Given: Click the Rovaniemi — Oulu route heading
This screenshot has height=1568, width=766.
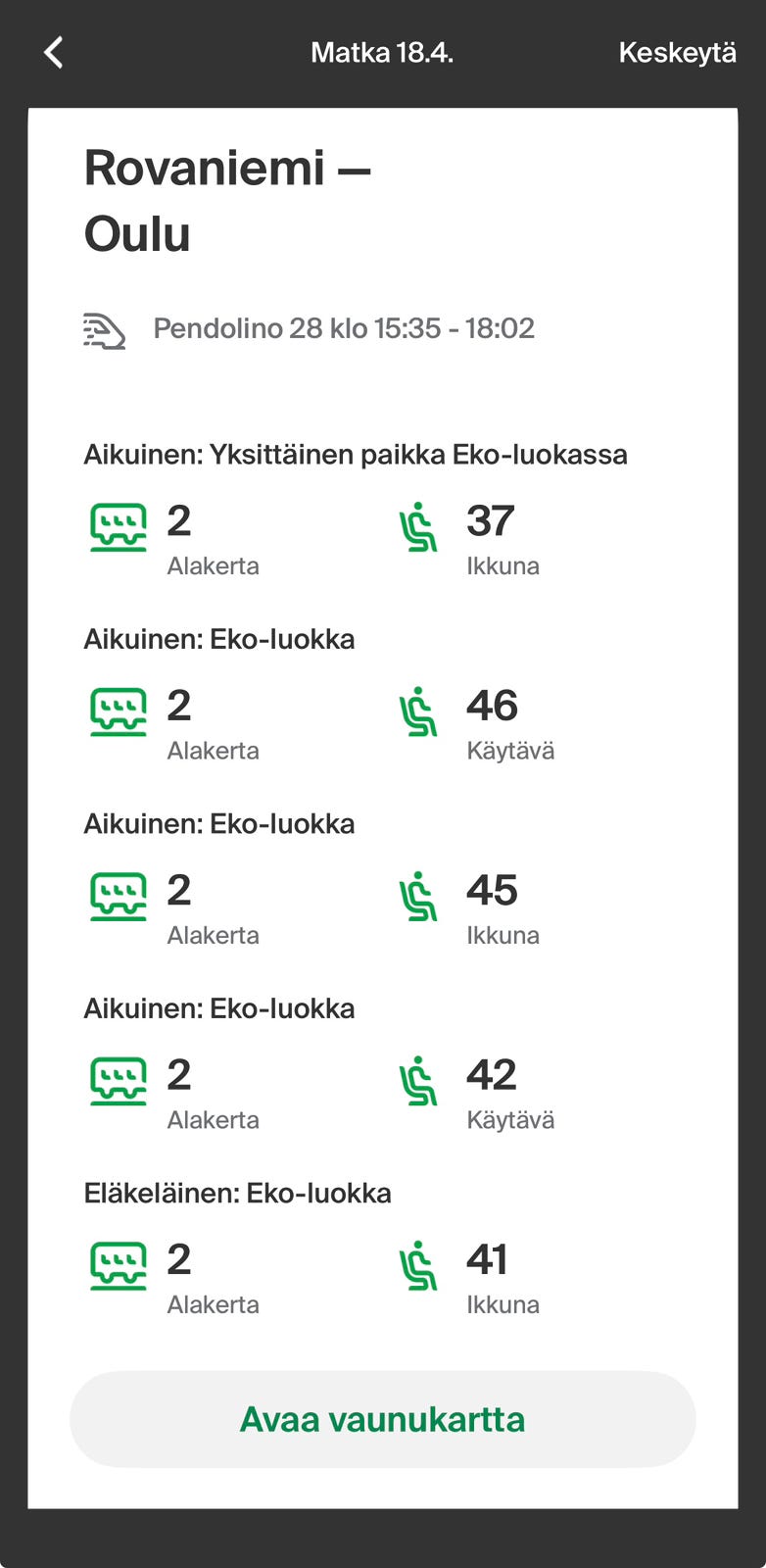Looking at the screenshot, I should tap(227, 199).
